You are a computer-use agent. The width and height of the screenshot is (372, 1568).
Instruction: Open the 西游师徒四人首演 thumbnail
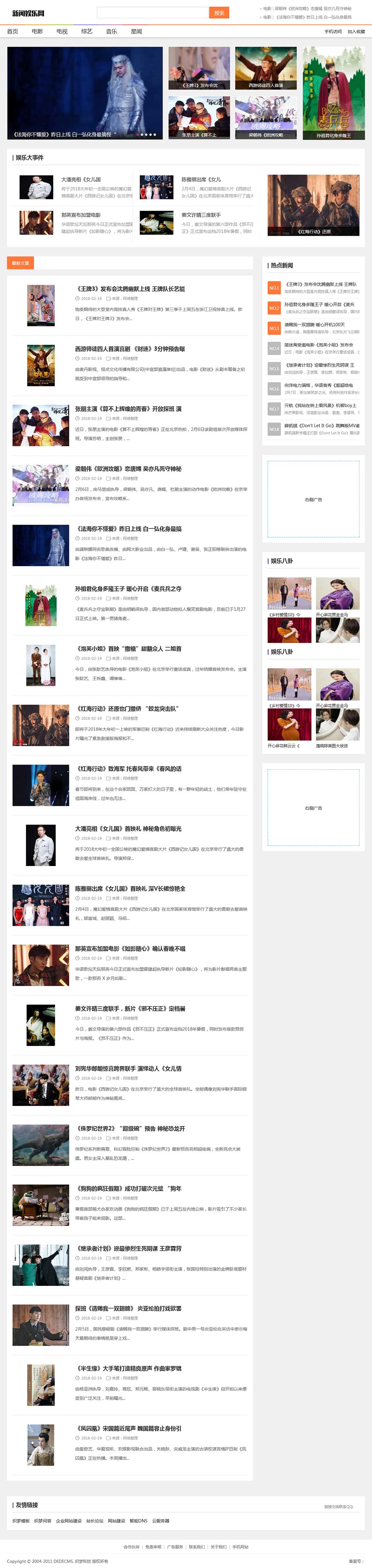click(x=265, y=68)
